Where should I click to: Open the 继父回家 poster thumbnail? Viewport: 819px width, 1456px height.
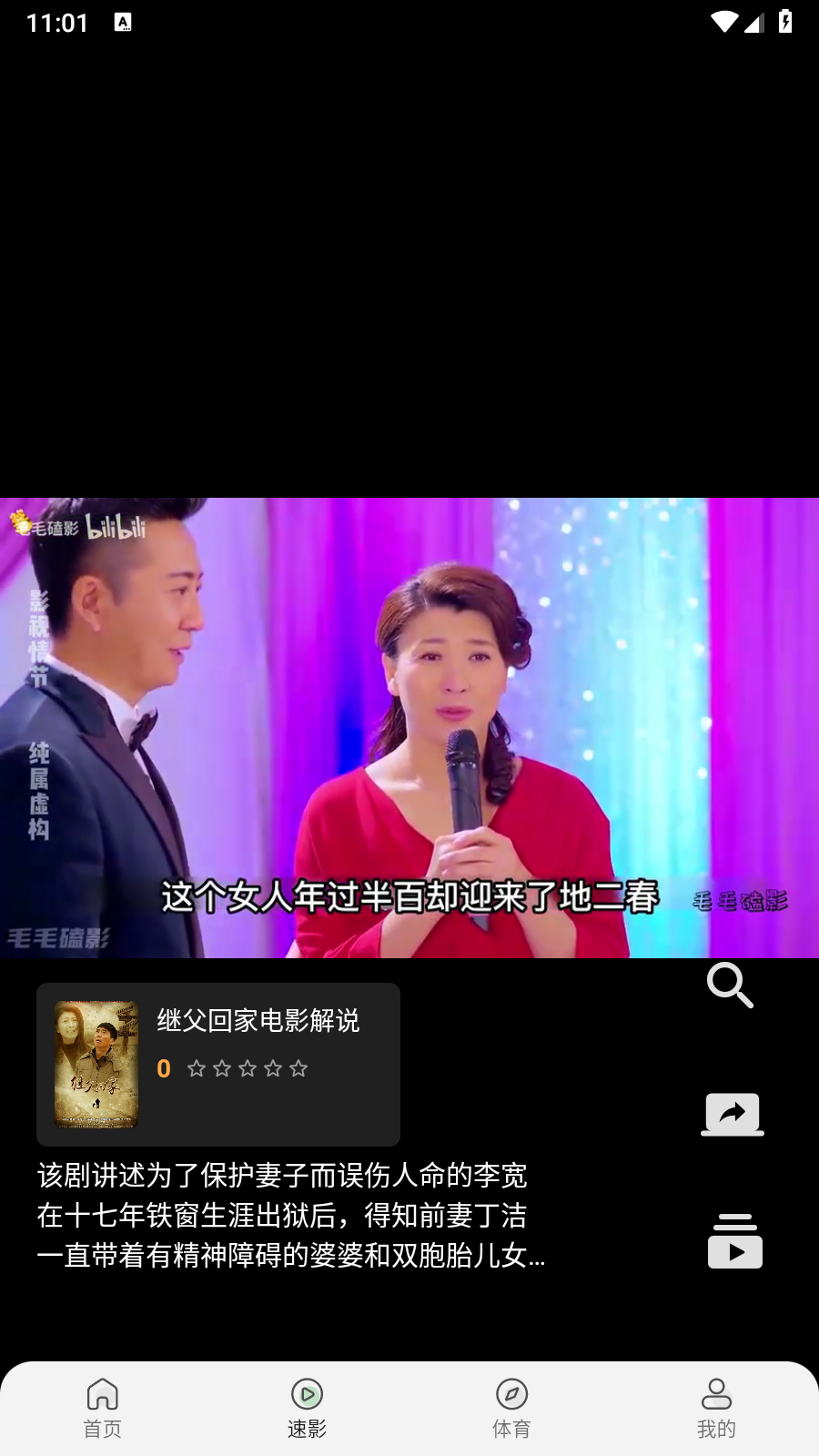(x=94, y=1064)
